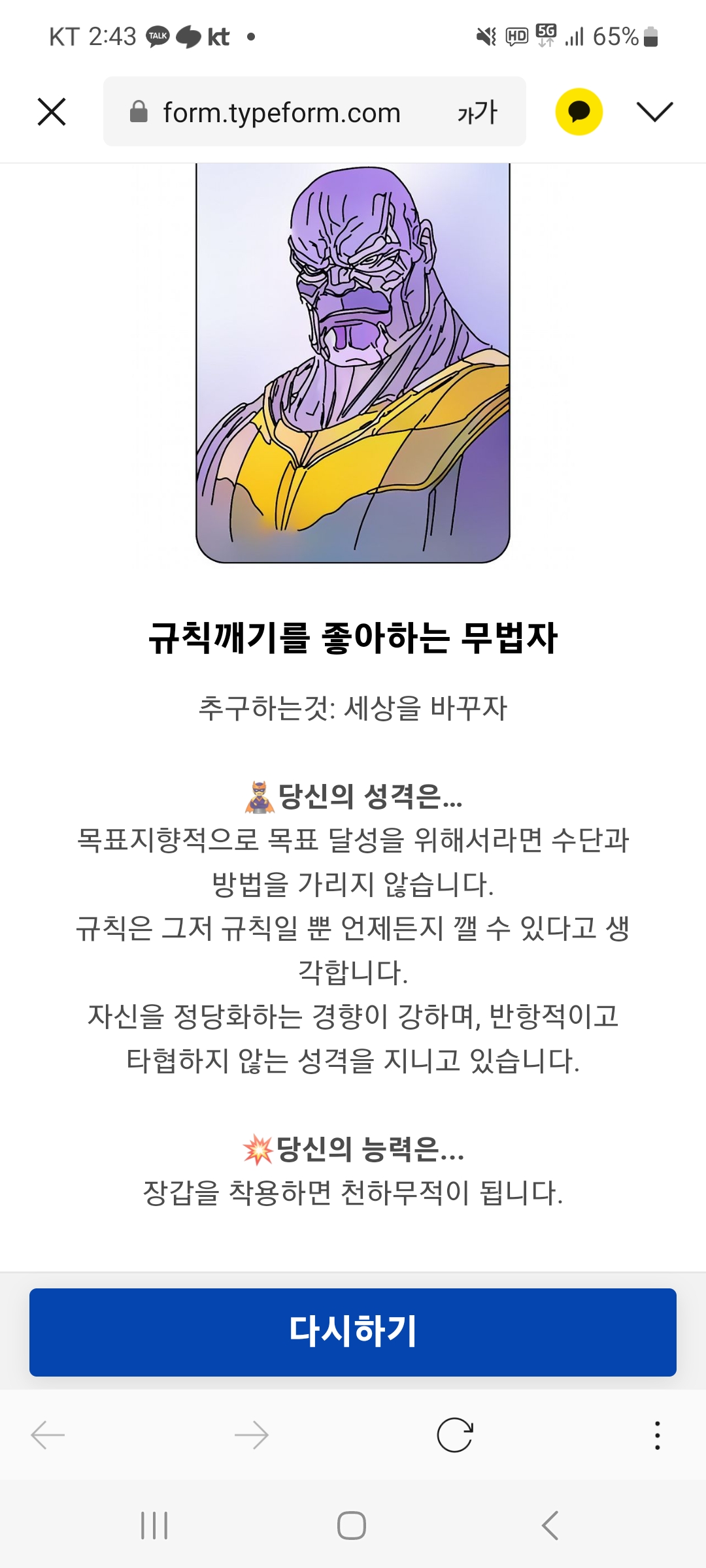
Task: Open the three-dot browser menu
Action: [x=658, y=1435]
